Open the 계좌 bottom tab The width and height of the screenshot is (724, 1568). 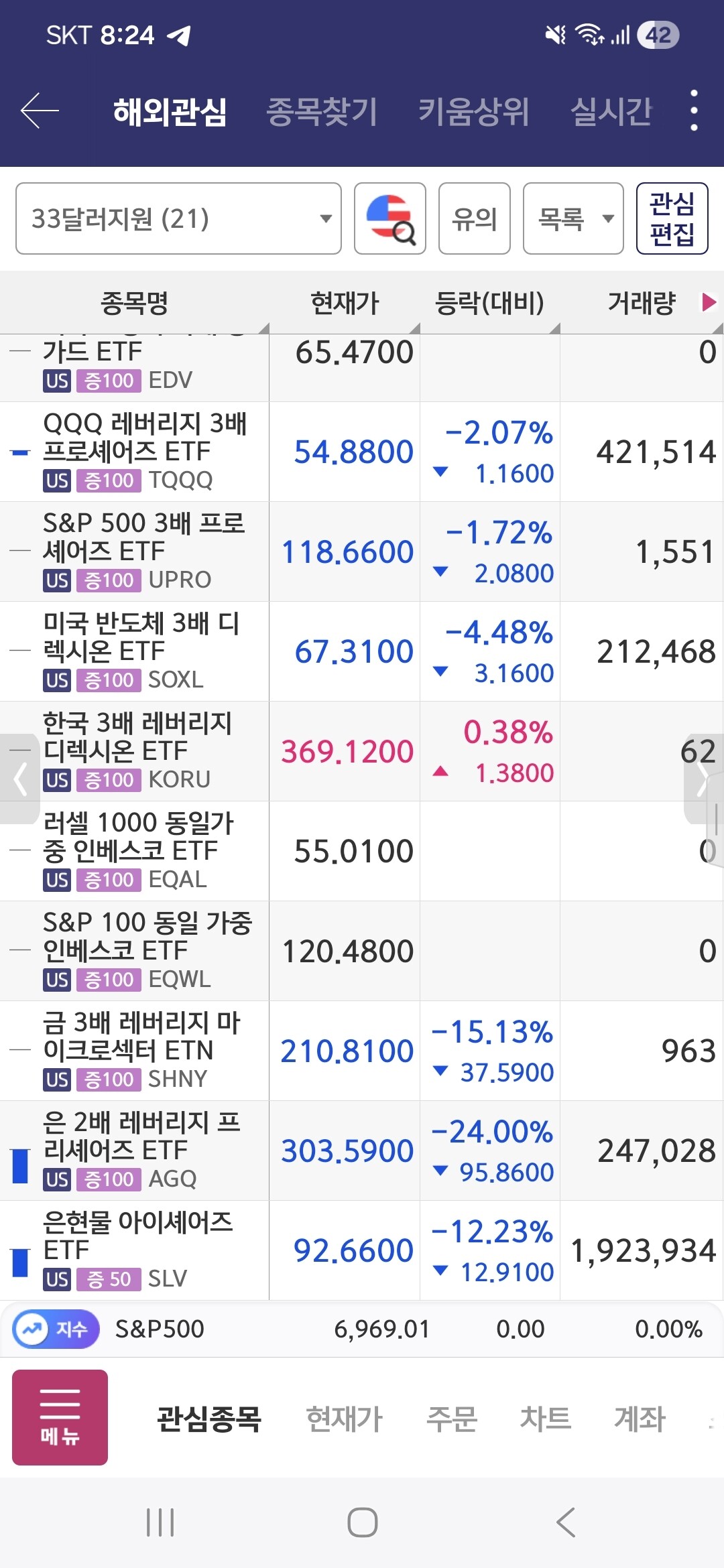pos(640,1419)
